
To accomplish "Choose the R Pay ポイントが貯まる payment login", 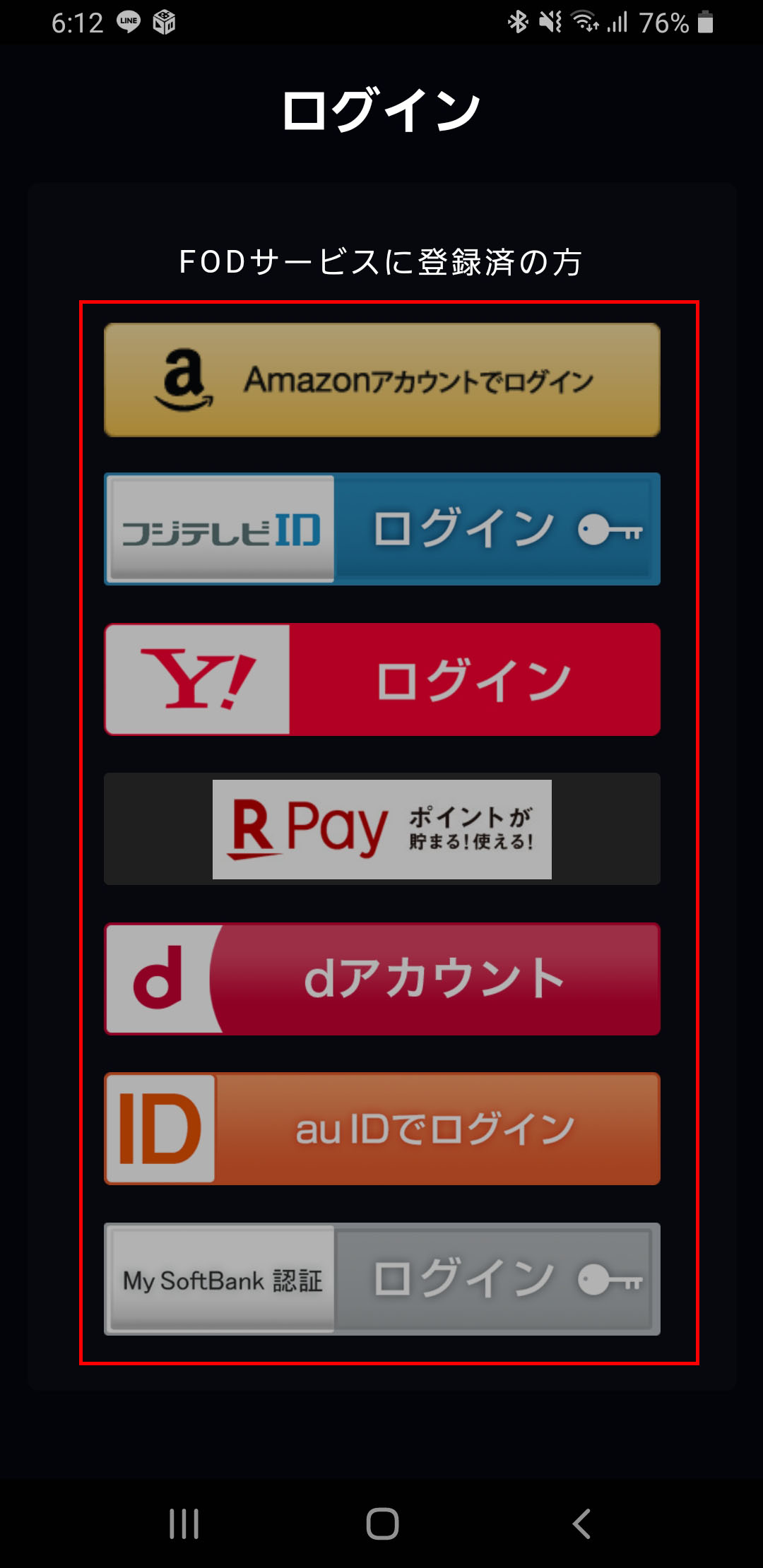I will tap(381, 828).
